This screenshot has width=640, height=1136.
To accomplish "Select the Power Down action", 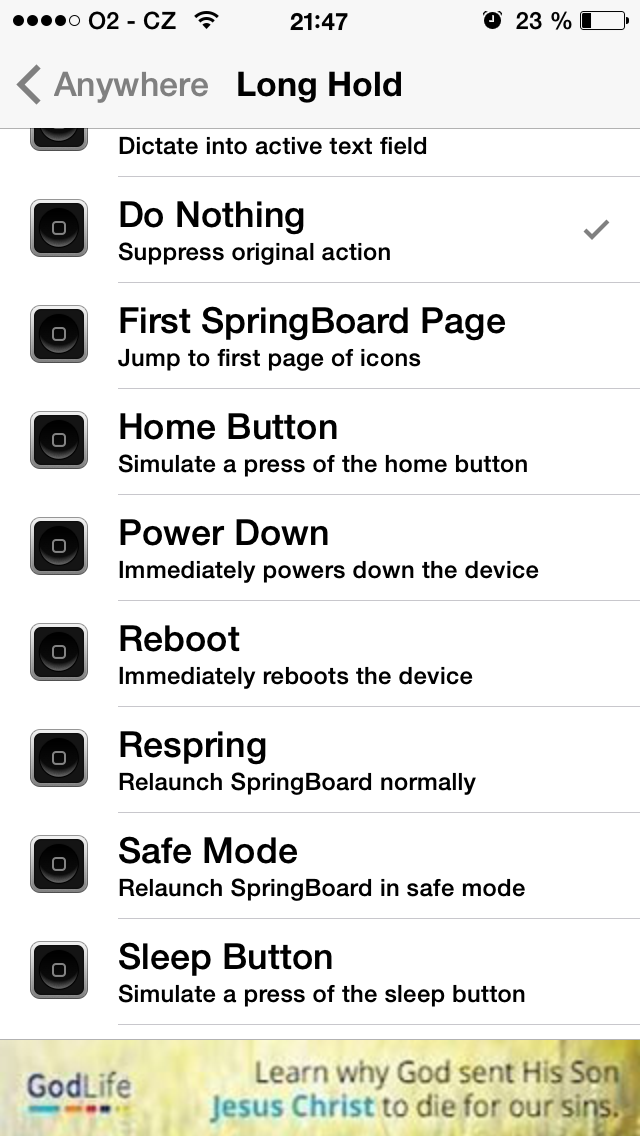I will [320, 548].
